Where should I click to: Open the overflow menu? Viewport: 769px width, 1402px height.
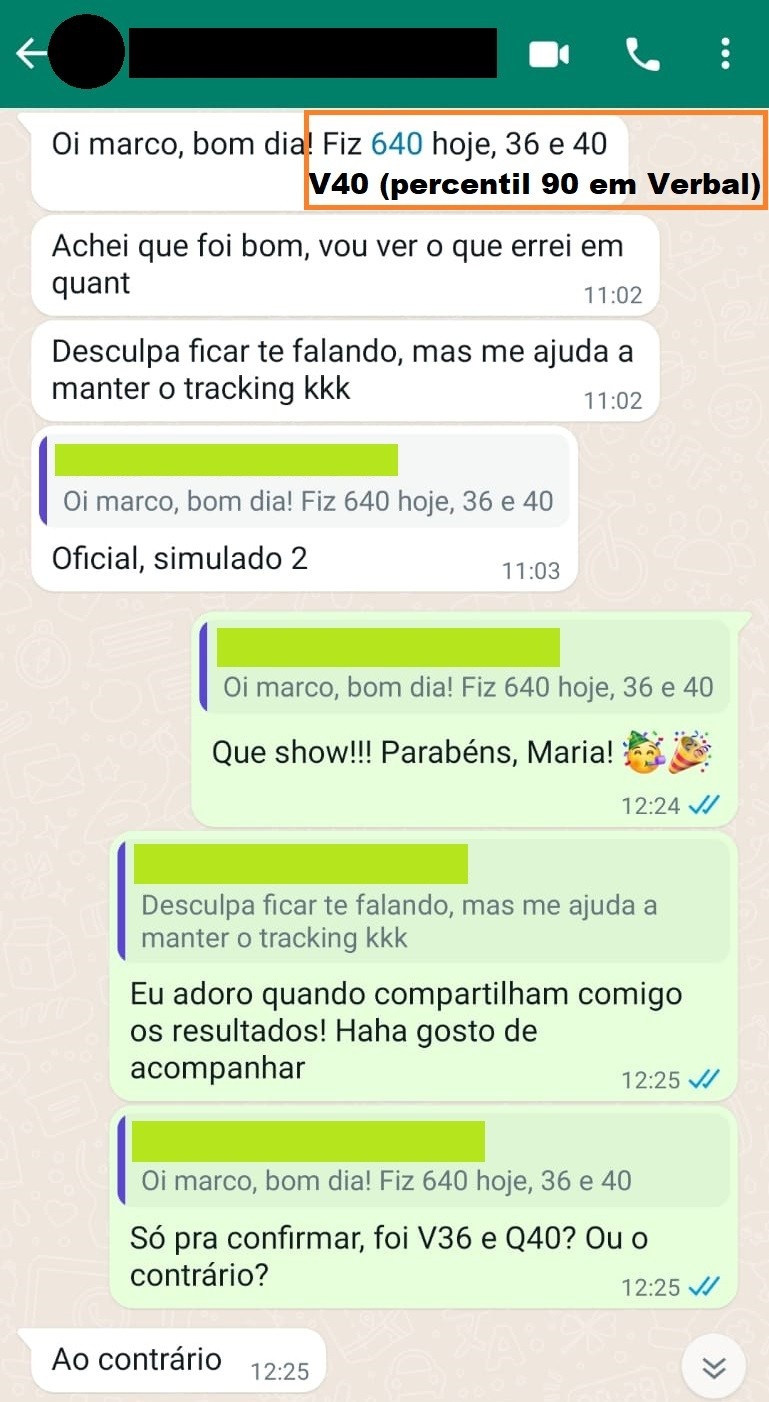coord(725,54)
